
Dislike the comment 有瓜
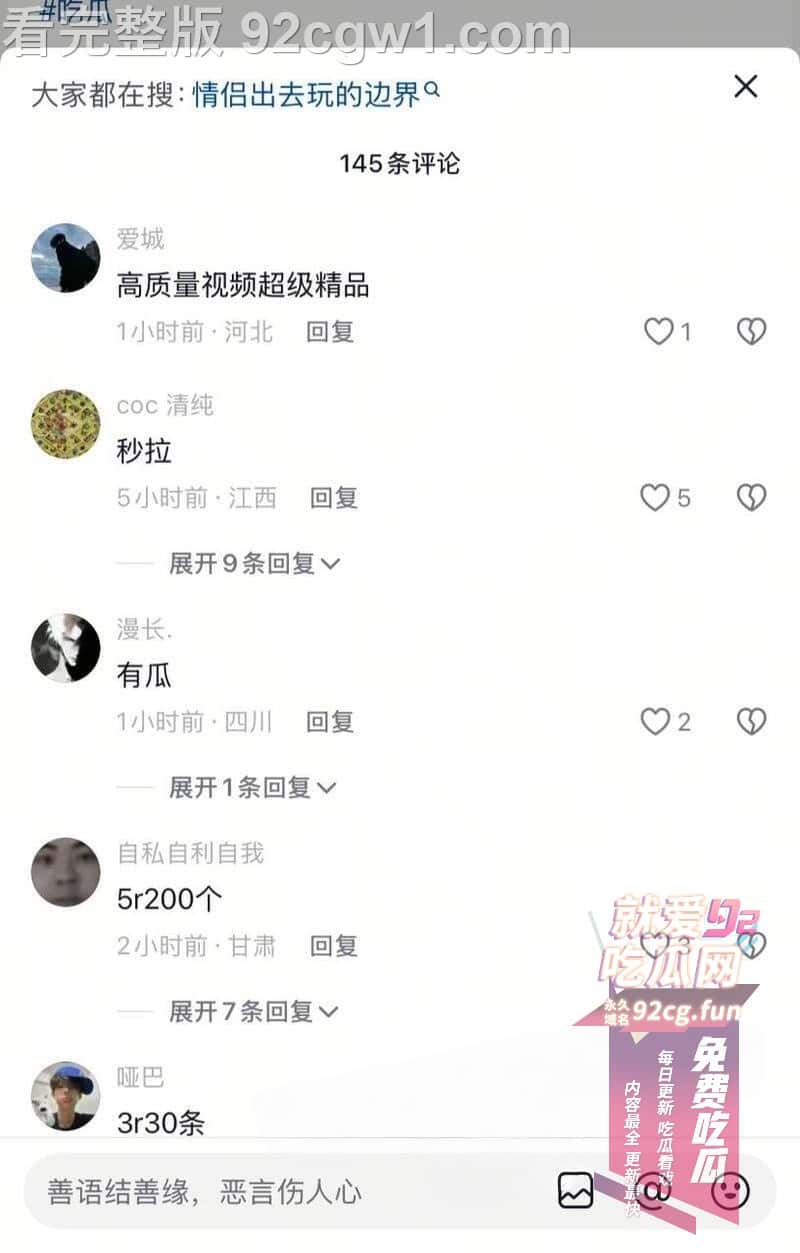(751, 721)
